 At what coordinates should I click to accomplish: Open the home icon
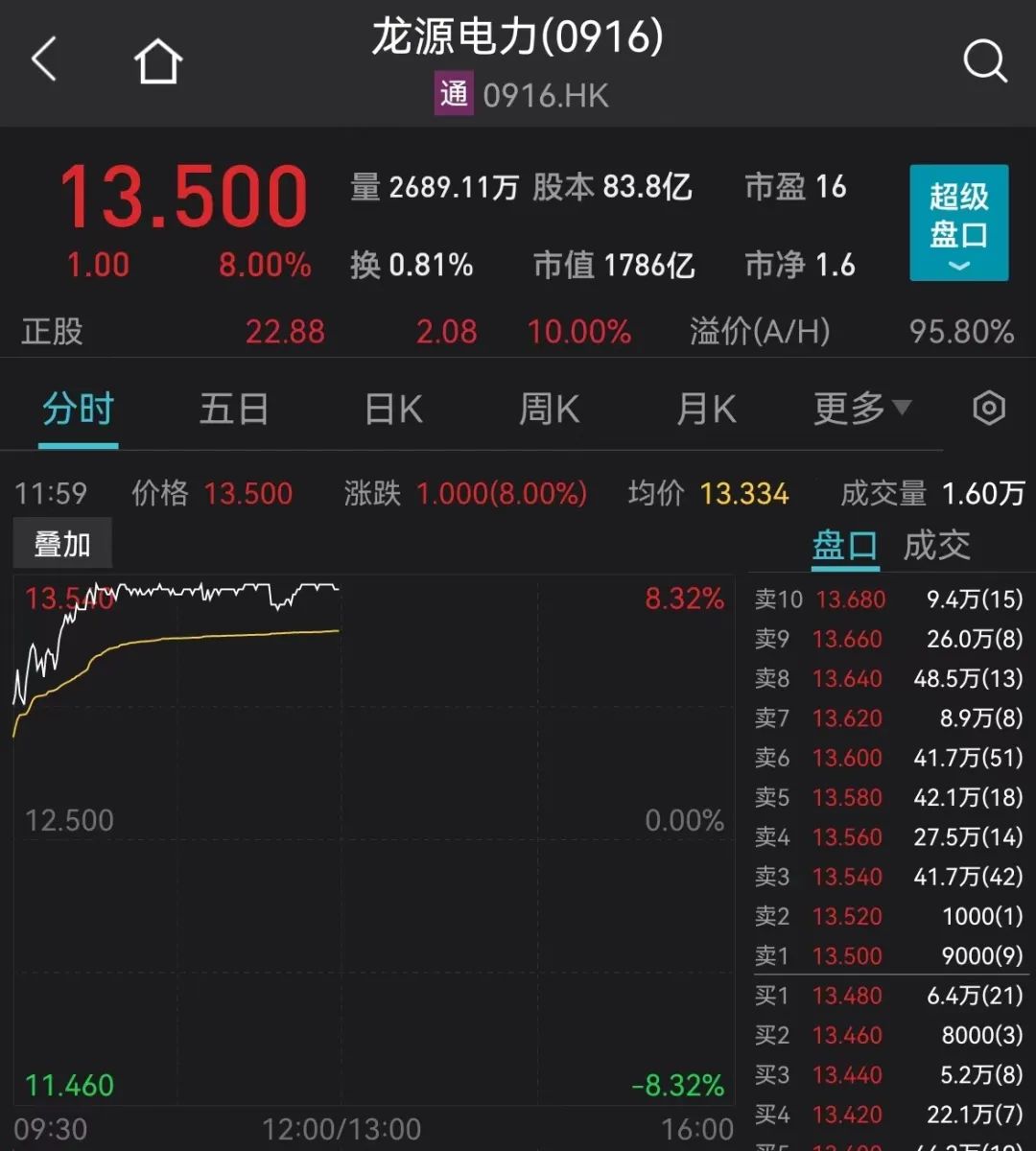click(158, 62)
